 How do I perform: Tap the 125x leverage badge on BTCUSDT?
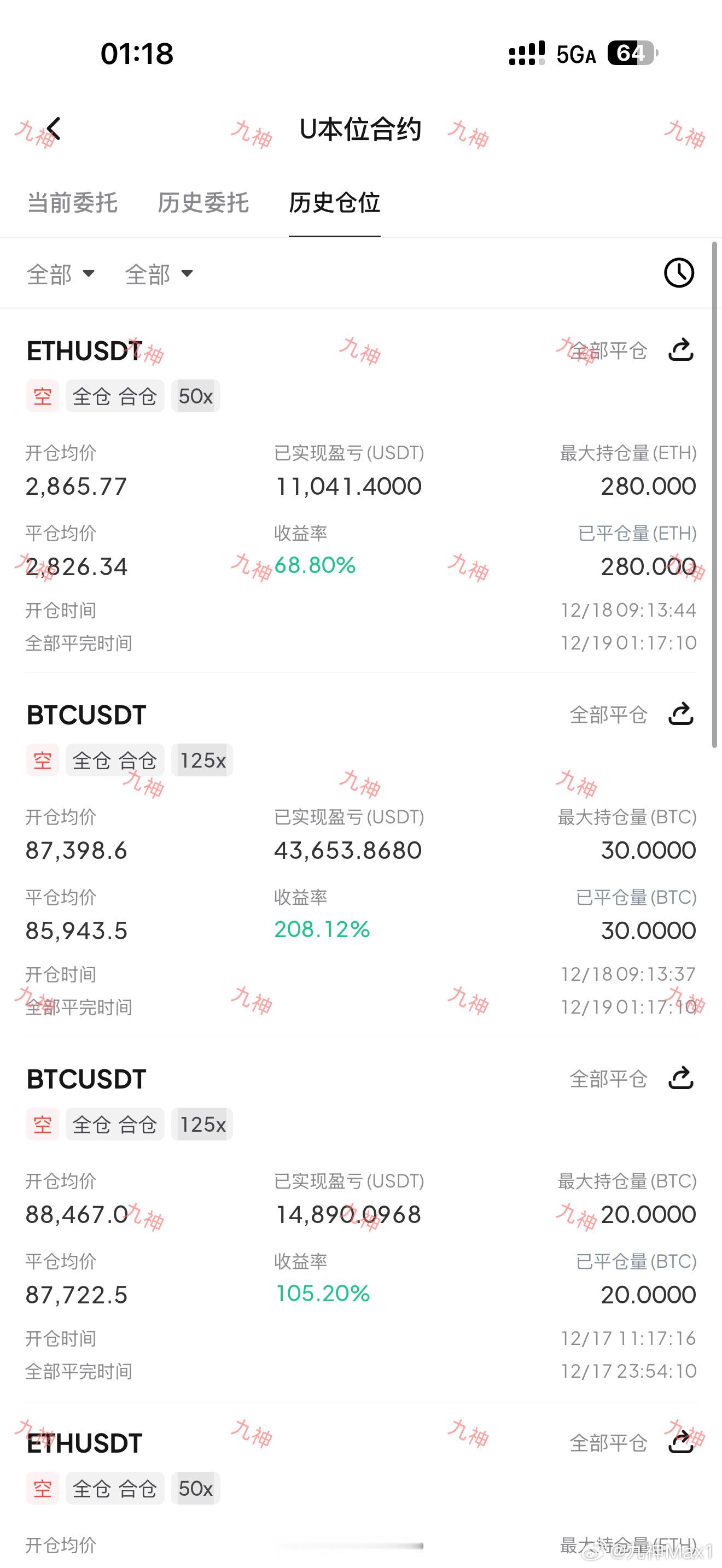pos(201,759)
